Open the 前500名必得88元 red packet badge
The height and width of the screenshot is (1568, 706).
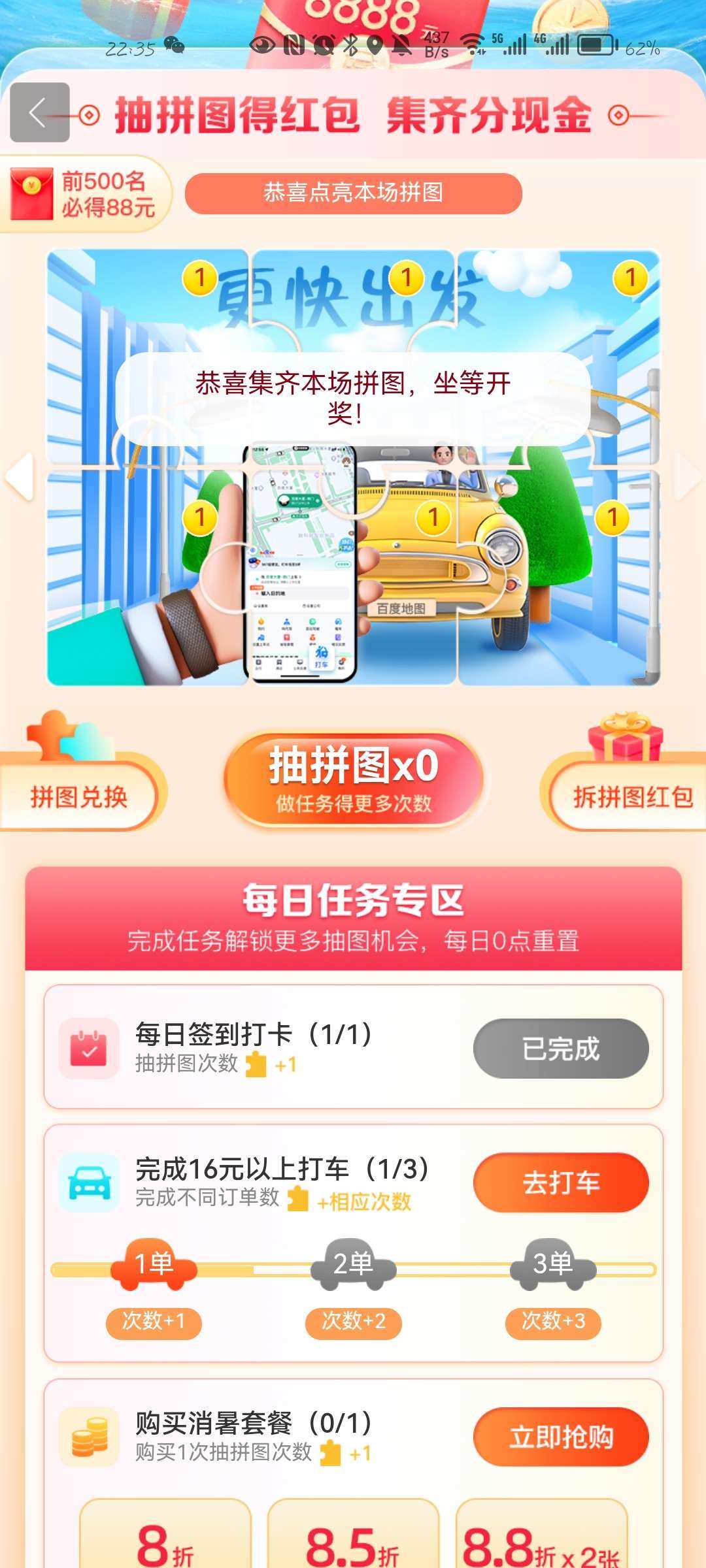(x=84, y=194)
